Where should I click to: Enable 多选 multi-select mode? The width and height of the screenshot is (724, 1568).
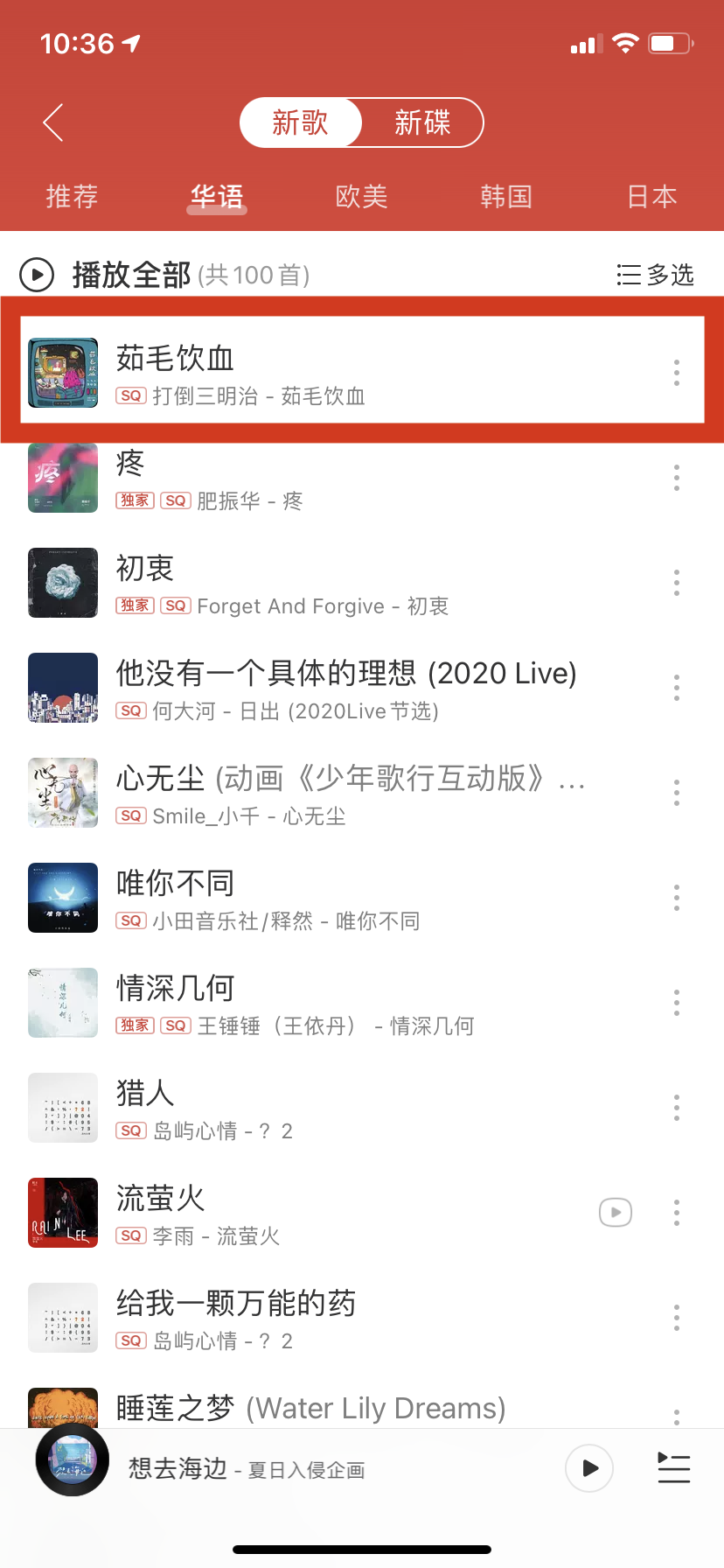click(655, 275)
